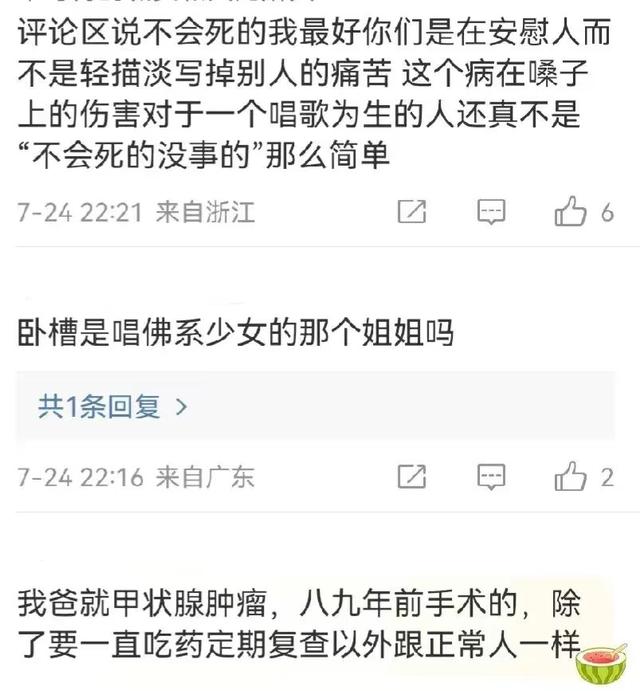640x691 pixels.
Task: Expand 共1条回复 replies
Action: coord(112,406)
